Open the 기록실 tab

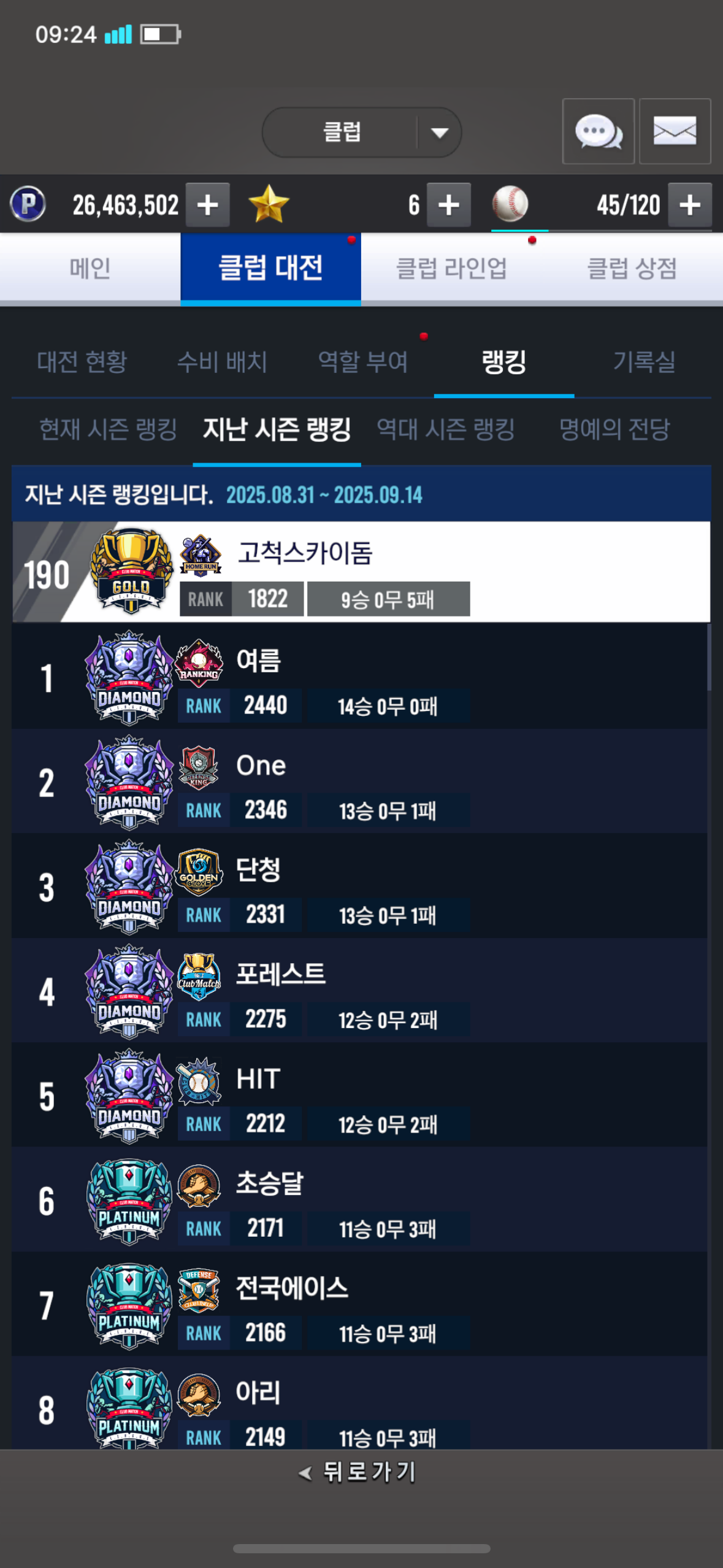click(x=644, y=361)
